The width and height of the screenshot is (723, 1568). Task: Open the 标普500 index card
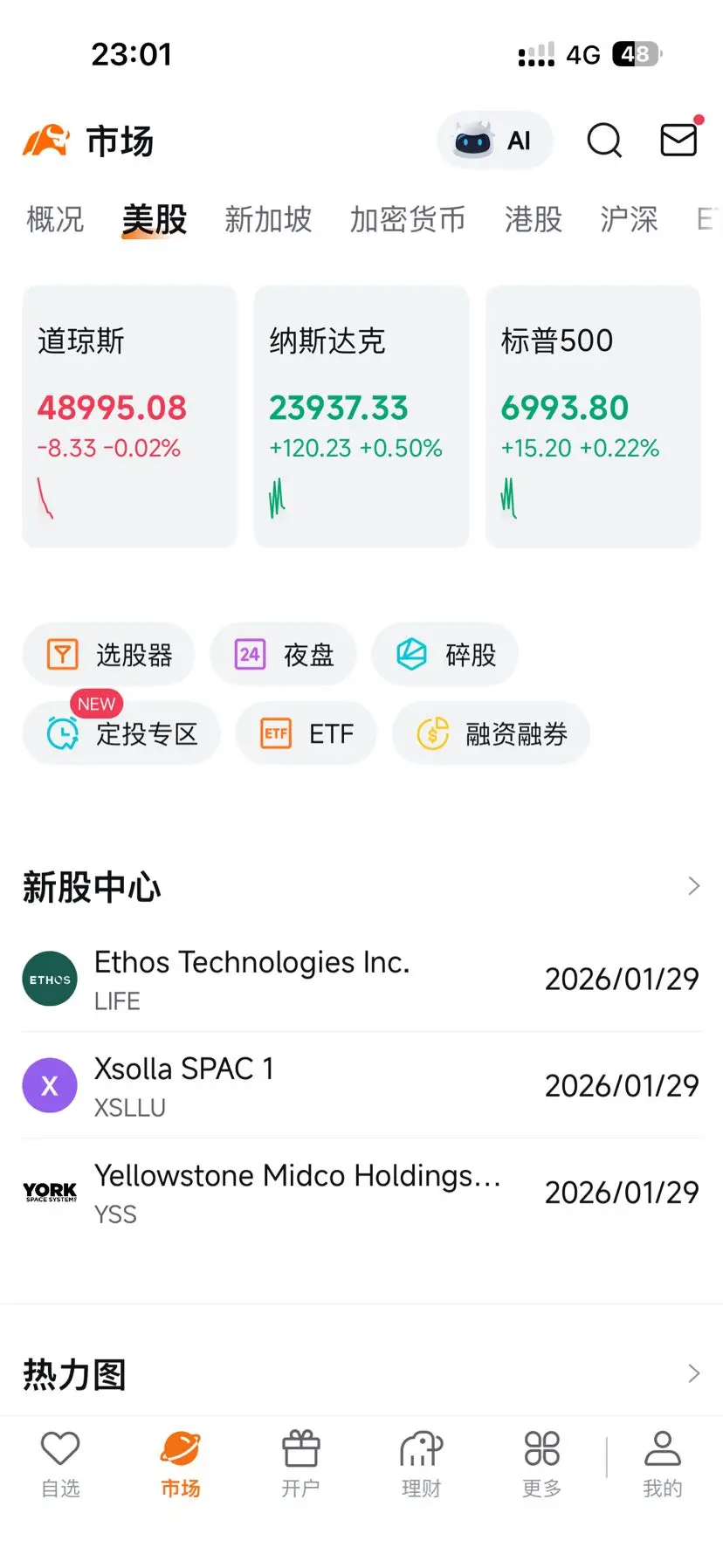(x=593, y=416)
